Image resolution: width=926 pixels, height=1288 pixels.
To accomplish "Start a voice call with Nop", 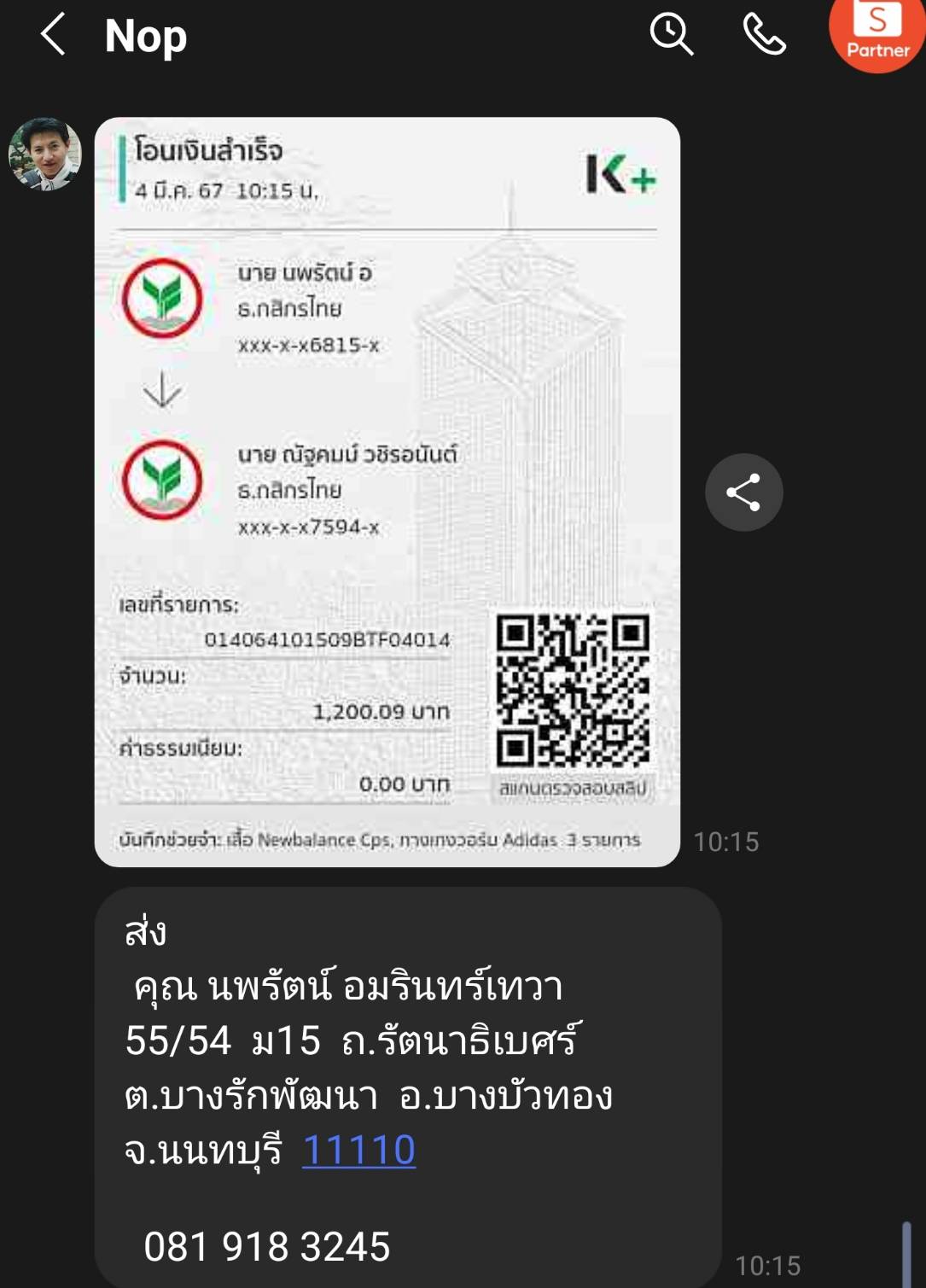I will point(764,35).
